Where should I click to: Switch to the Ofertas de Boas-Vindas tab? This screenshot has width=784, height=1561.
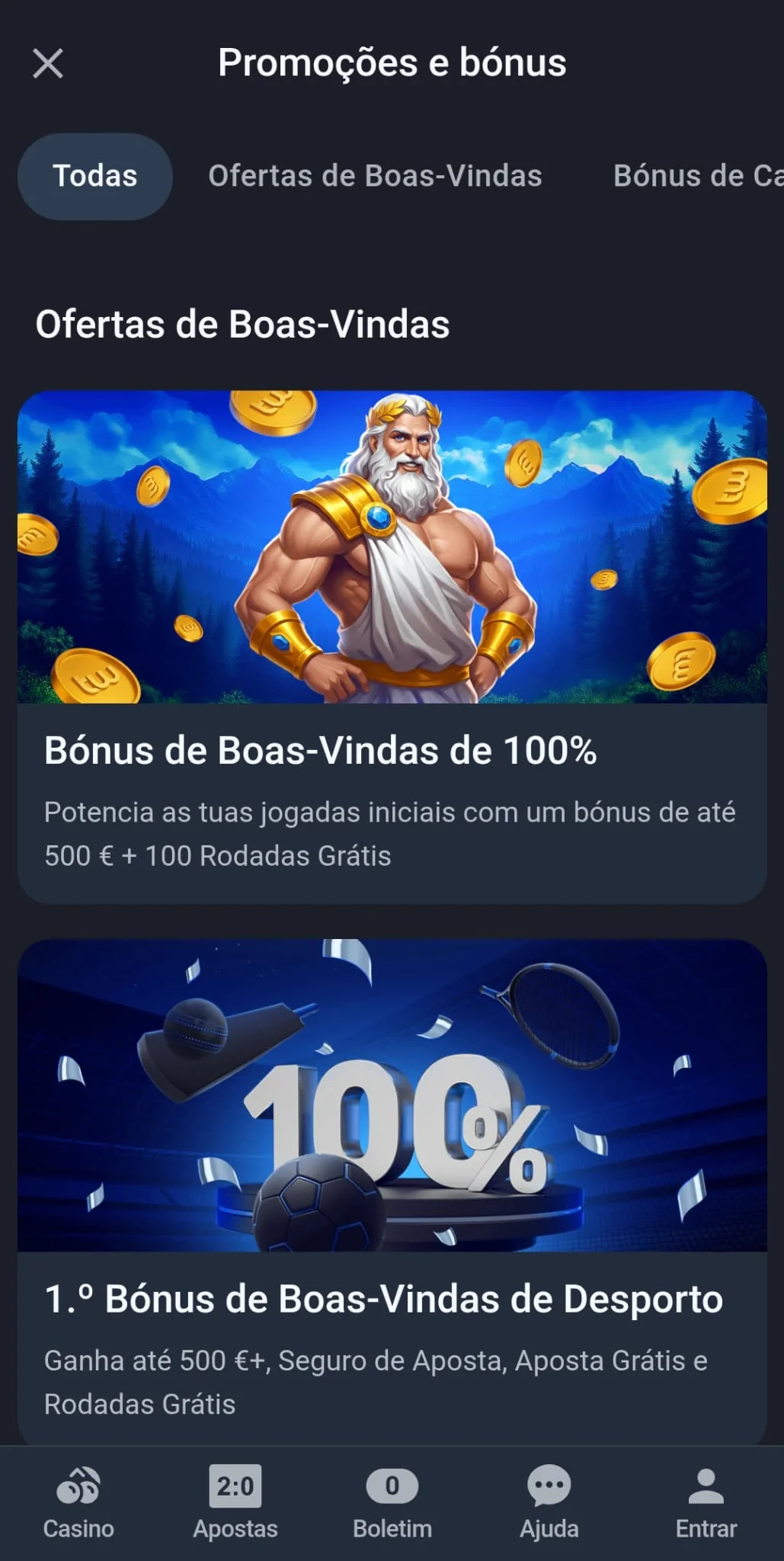[x=376, y=176]
